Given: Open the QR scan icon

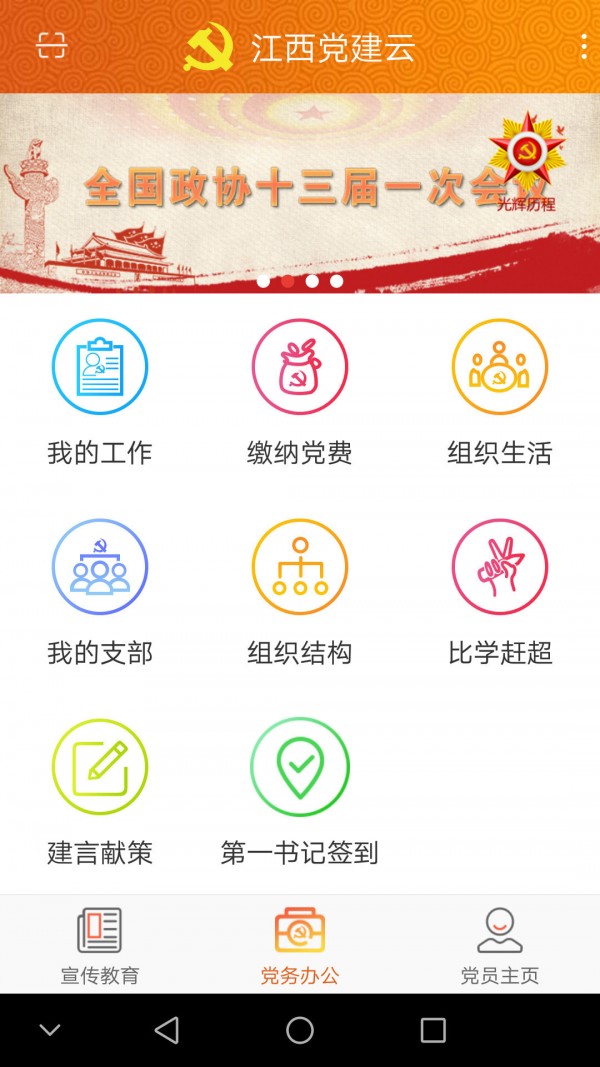Looking at the screenshot, I should click(51, 46).
